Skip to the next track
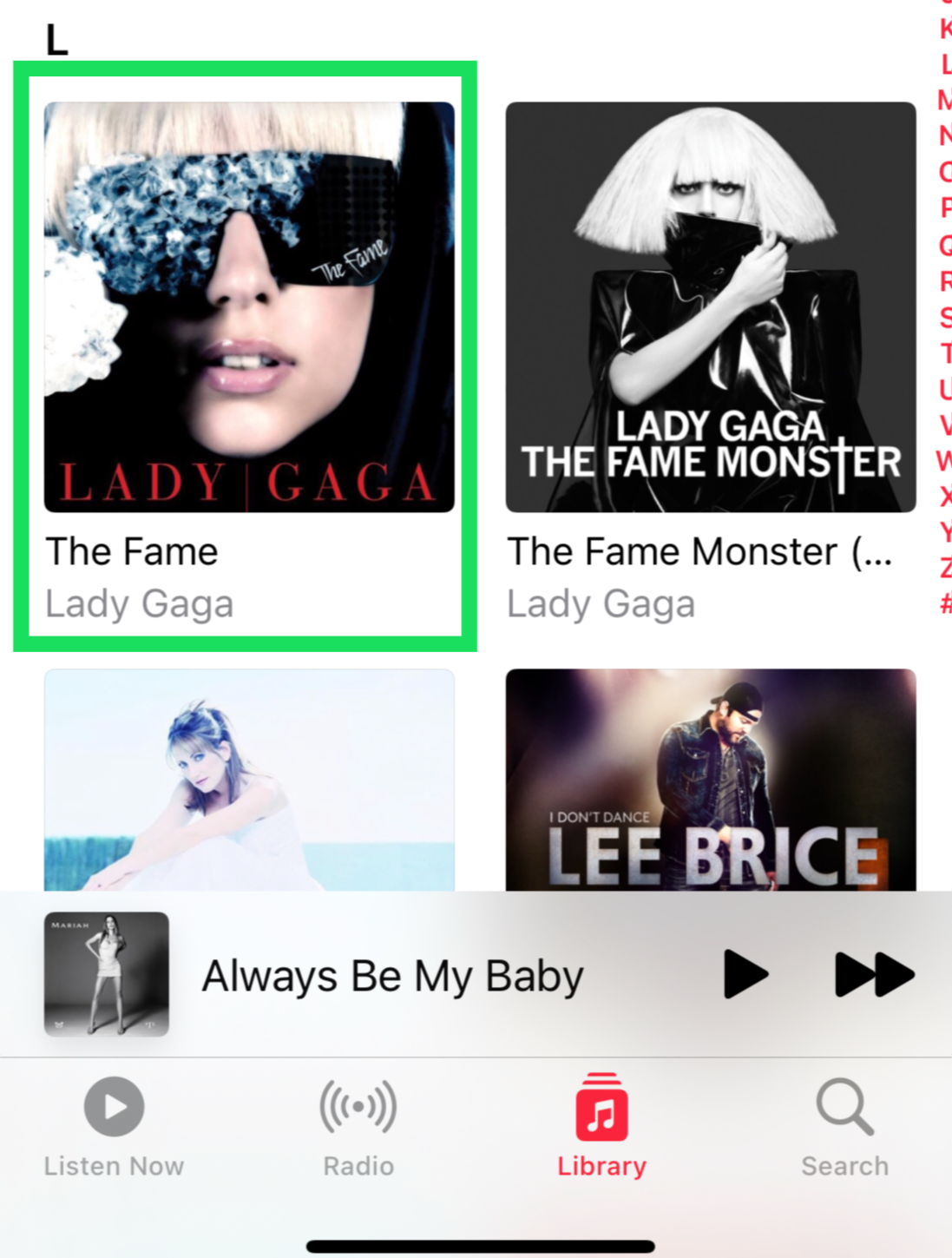This screenshot has height=1258, width=952. [874, 974]
